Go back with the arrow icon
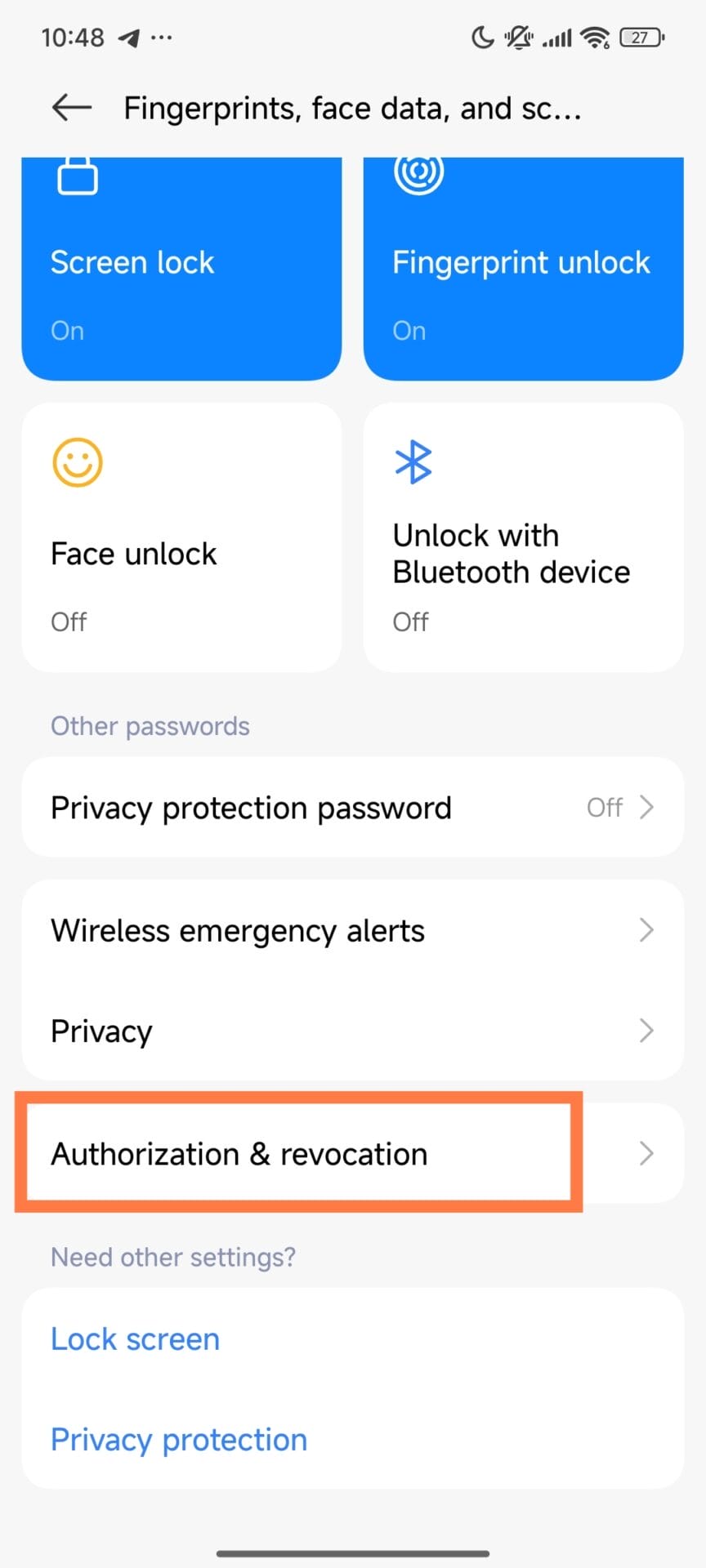The width and height of the screenshot is (706, 1568). tap(71, 107)
